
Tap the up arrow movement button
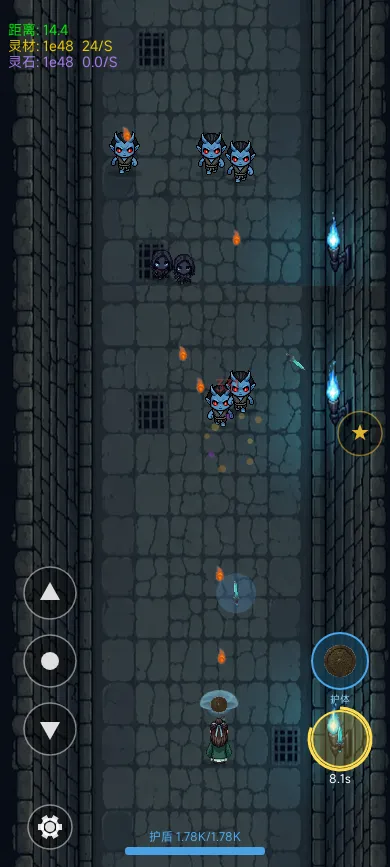[50, 593]
